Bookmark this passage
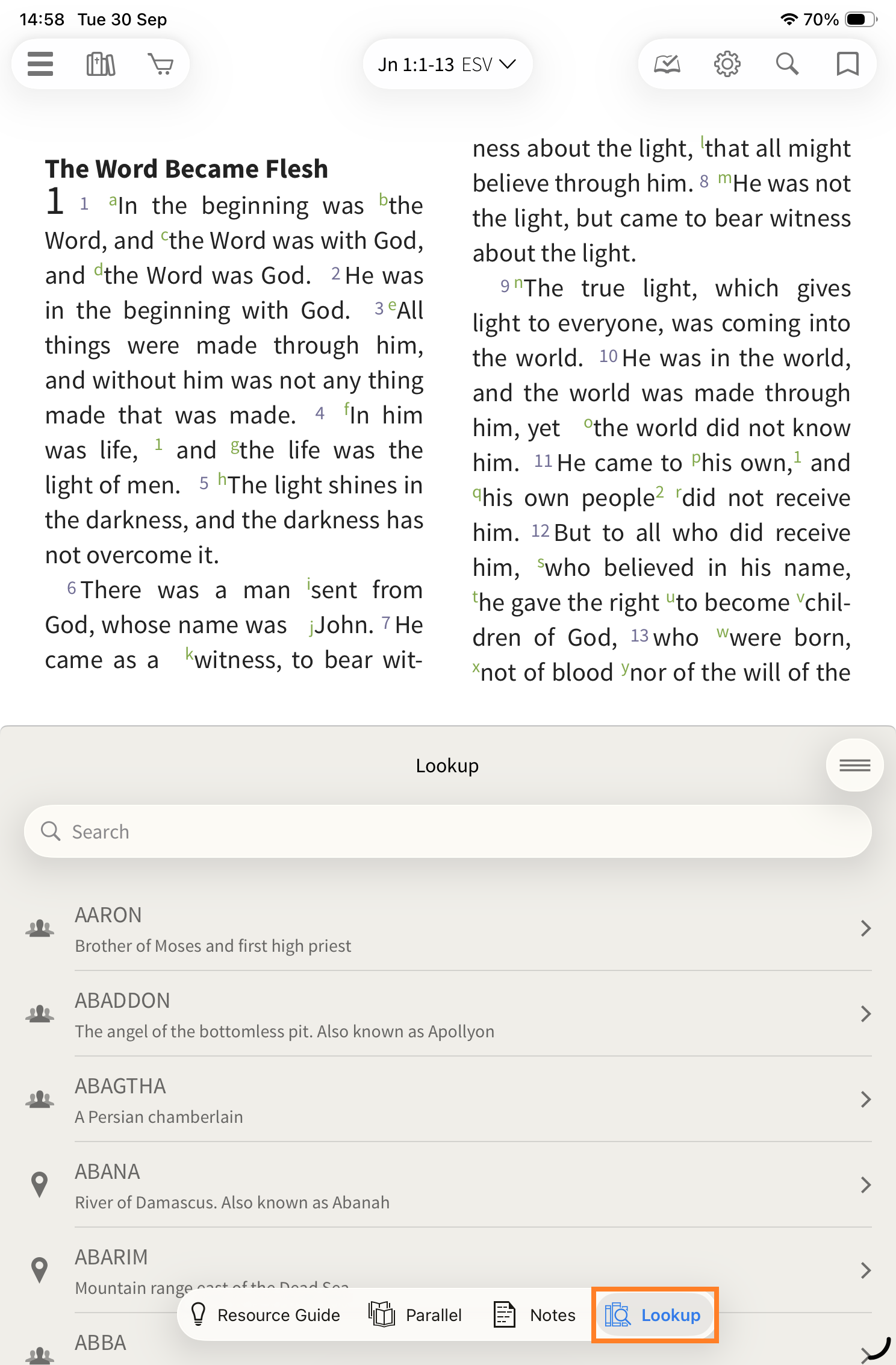This screenshot has width=896, height=1365. [x=847, y=64]
